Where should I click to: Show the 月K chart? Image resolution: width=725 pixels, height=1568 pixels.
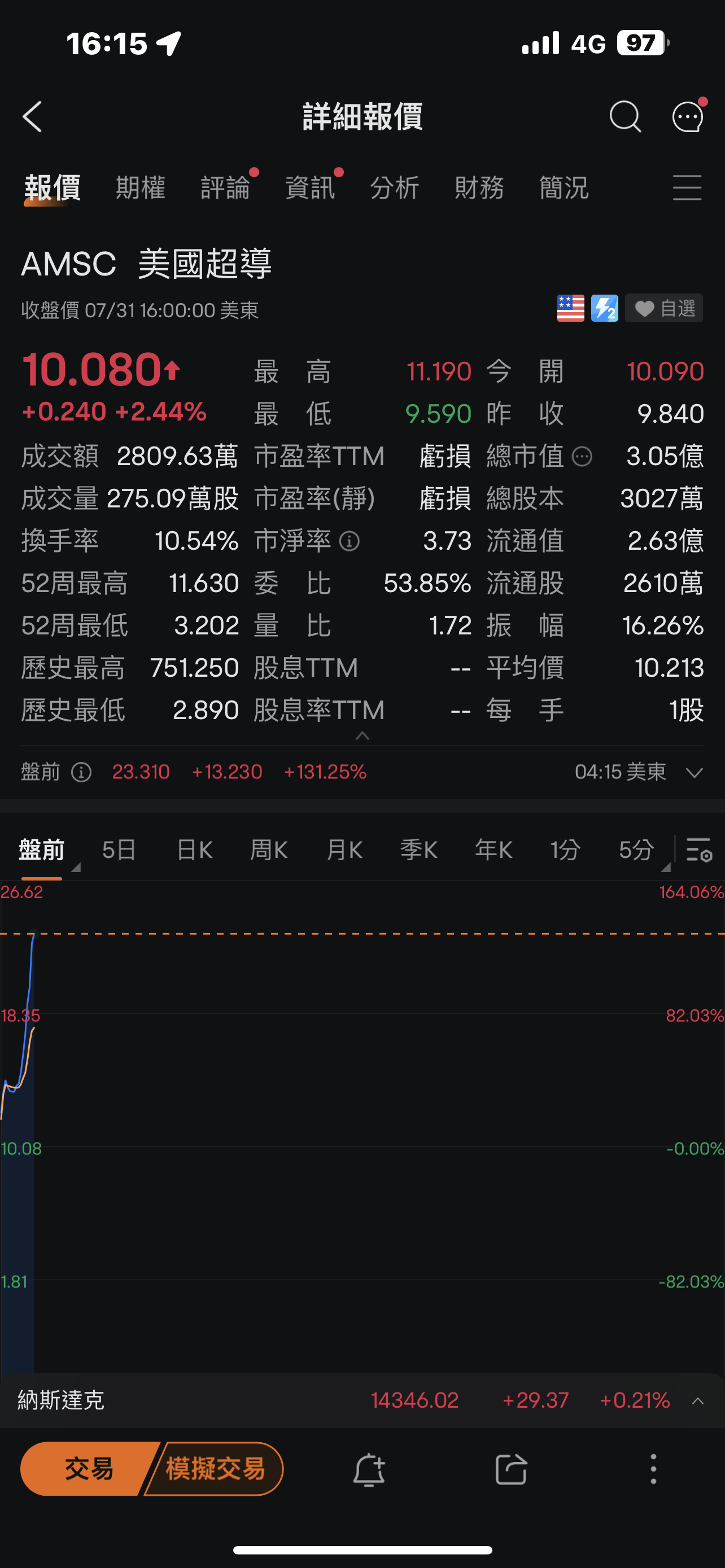coord(344,849)
